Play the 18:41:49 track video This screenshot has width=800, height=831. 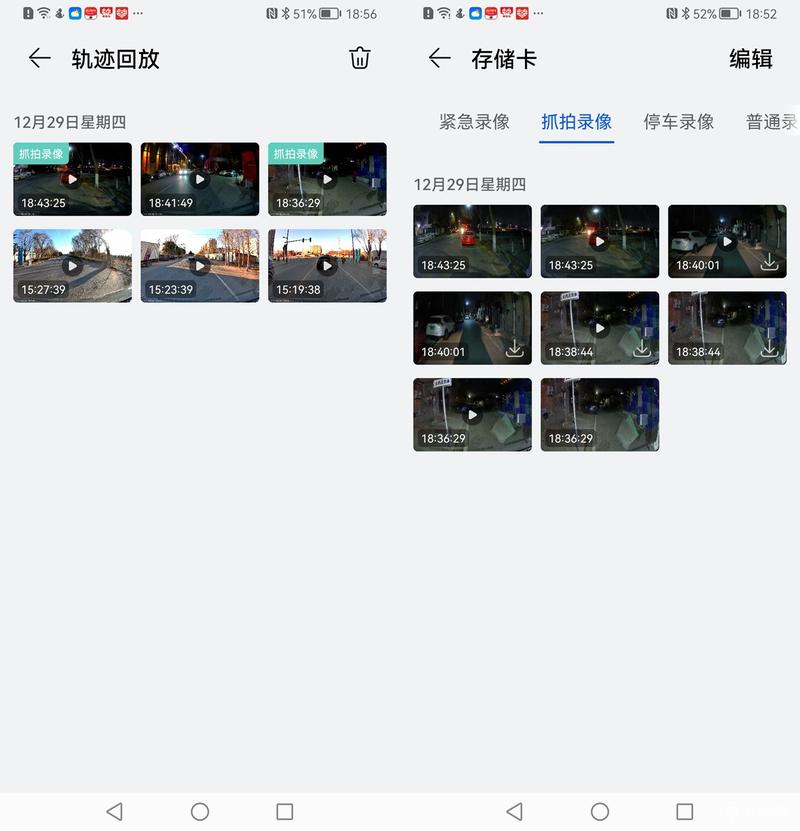[199, 179]
